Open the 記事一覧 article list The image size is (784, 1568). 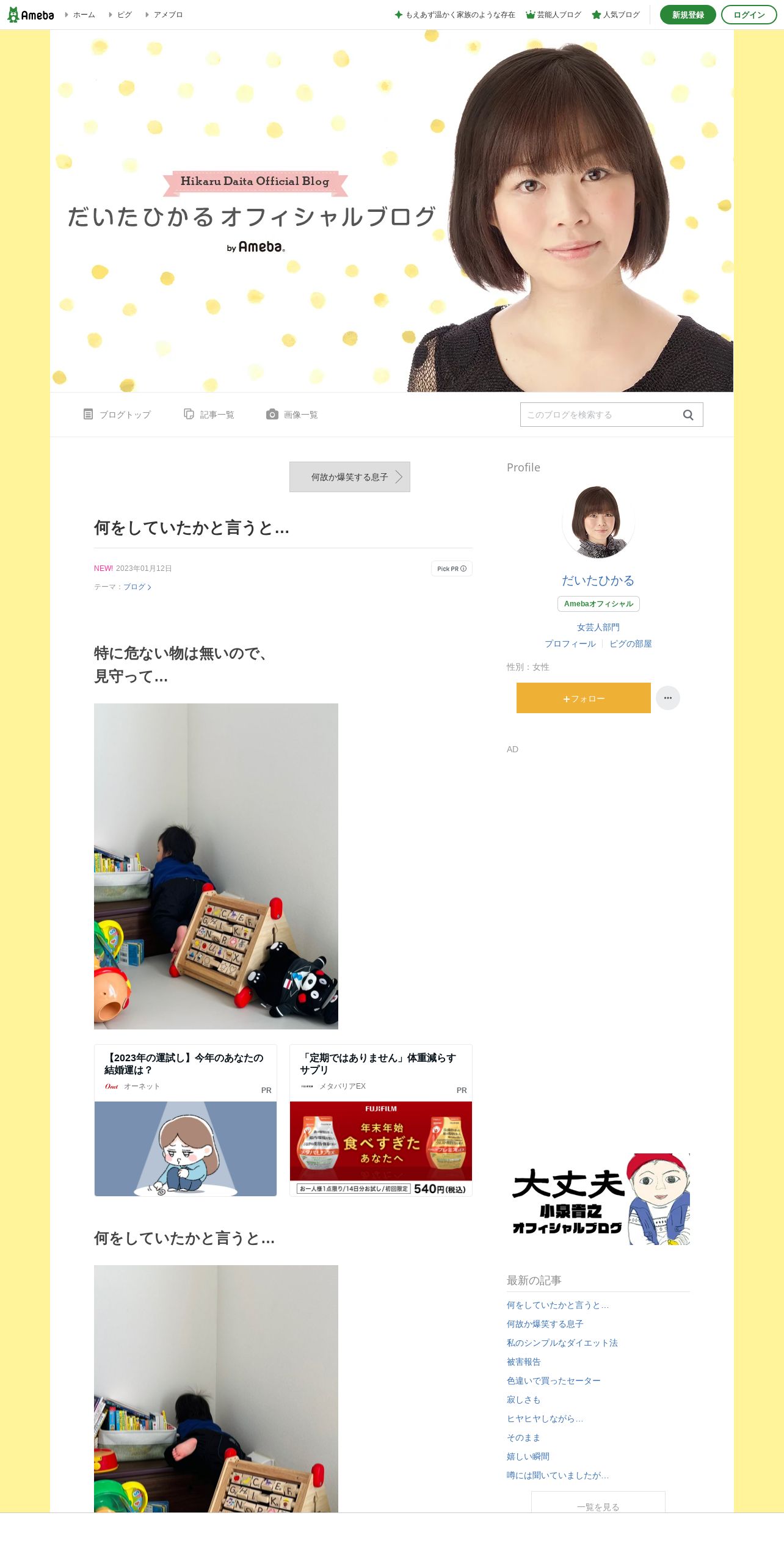coord(209,415)
